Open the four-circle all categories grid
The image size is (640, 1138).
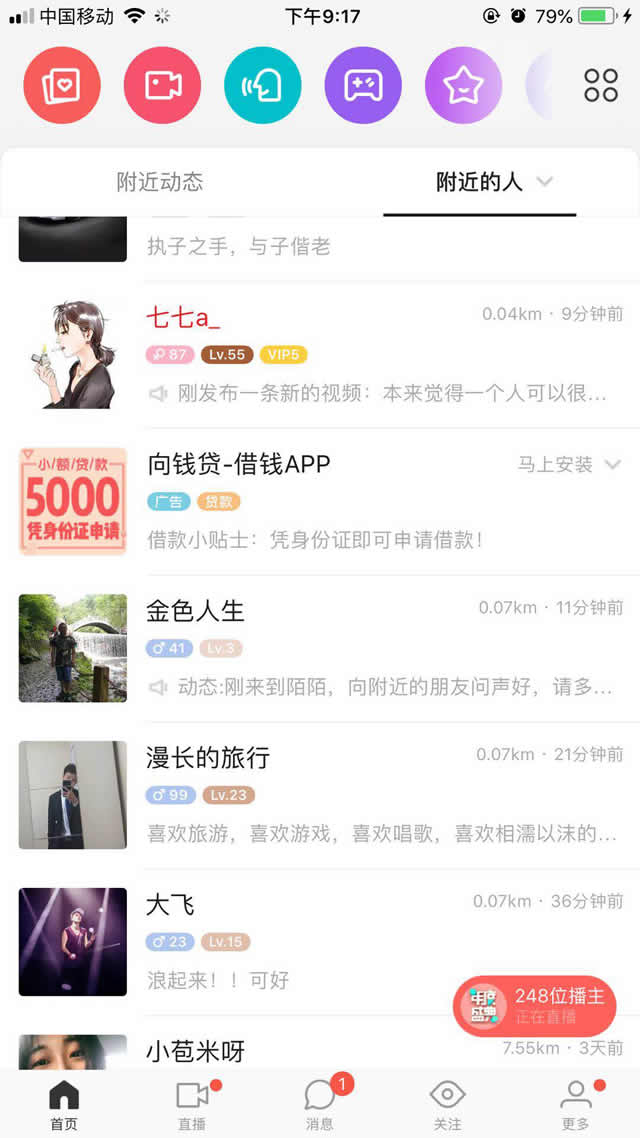point(601,86)
